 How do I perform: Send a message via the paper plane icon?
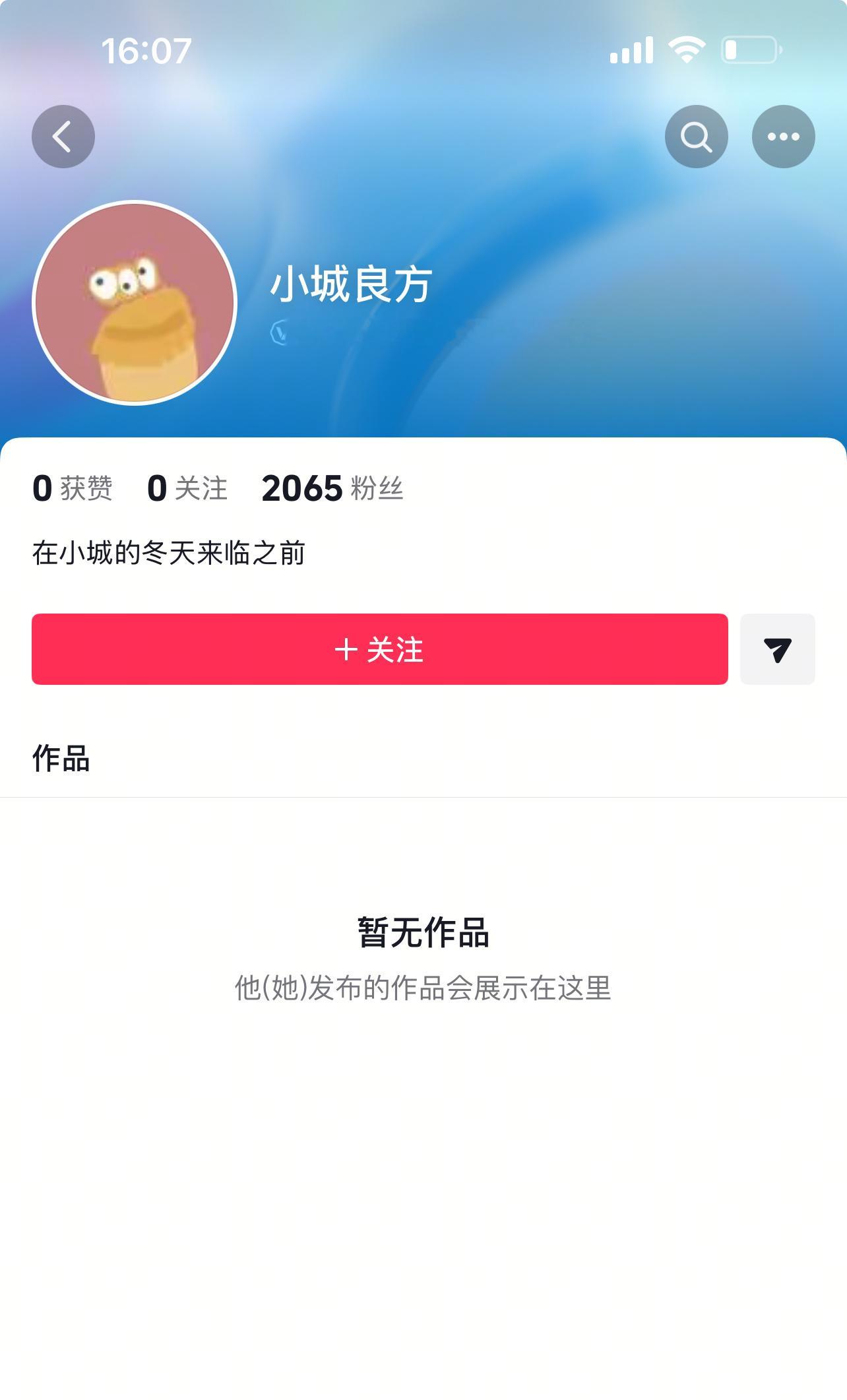point(777,649)
